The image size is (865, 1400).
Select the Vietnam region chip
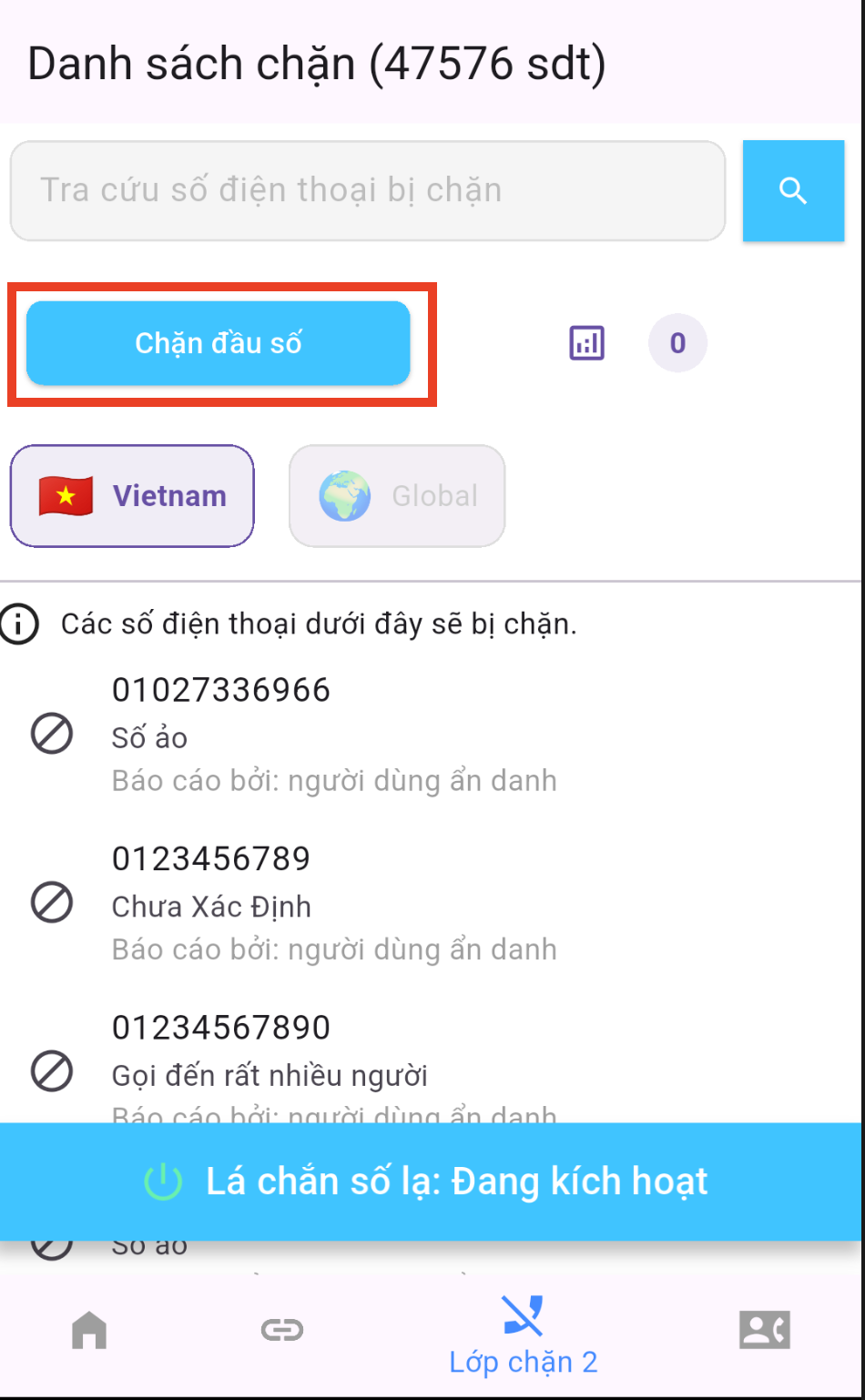(x=132, y=496)
